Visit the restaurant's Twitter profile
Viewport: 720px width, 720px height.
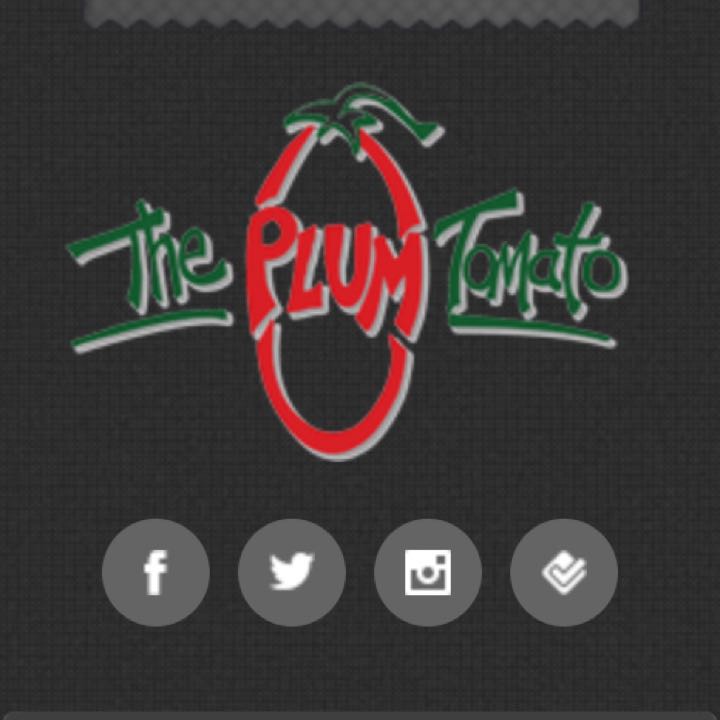click(292, 573)
